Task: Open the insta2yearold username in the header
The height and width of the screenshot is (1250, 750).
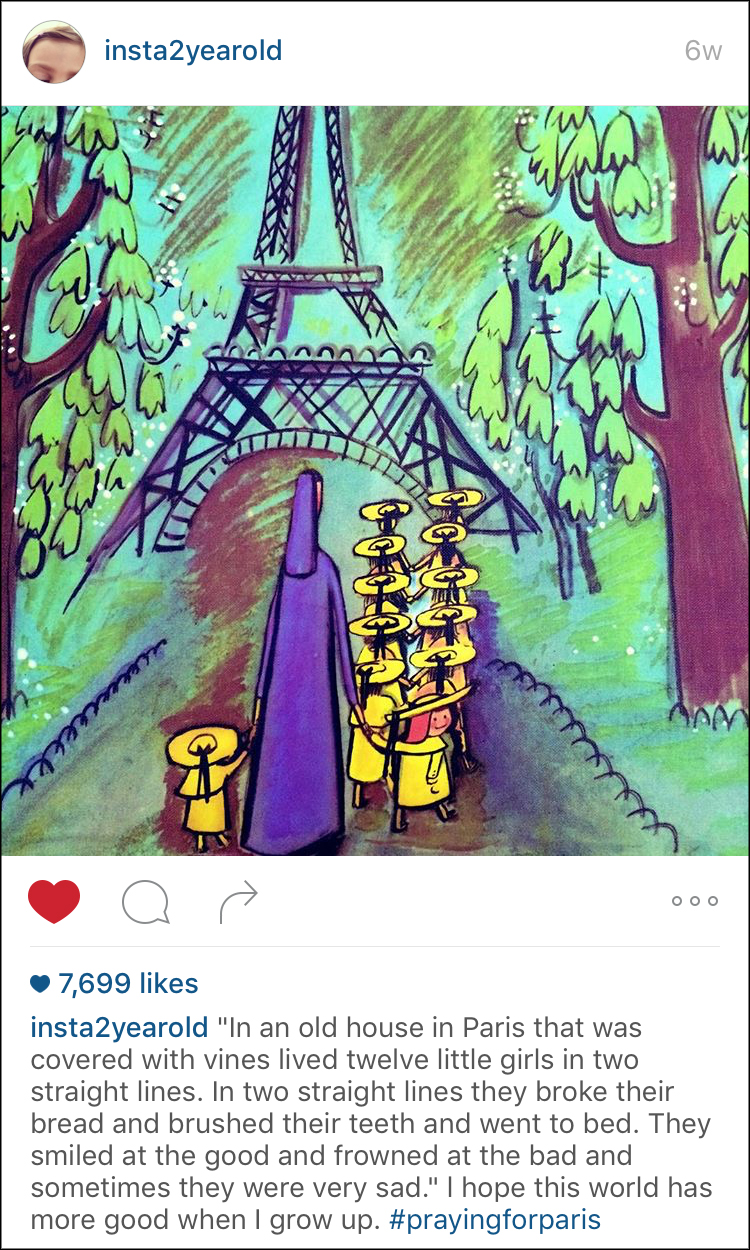Action: [193, 51]
